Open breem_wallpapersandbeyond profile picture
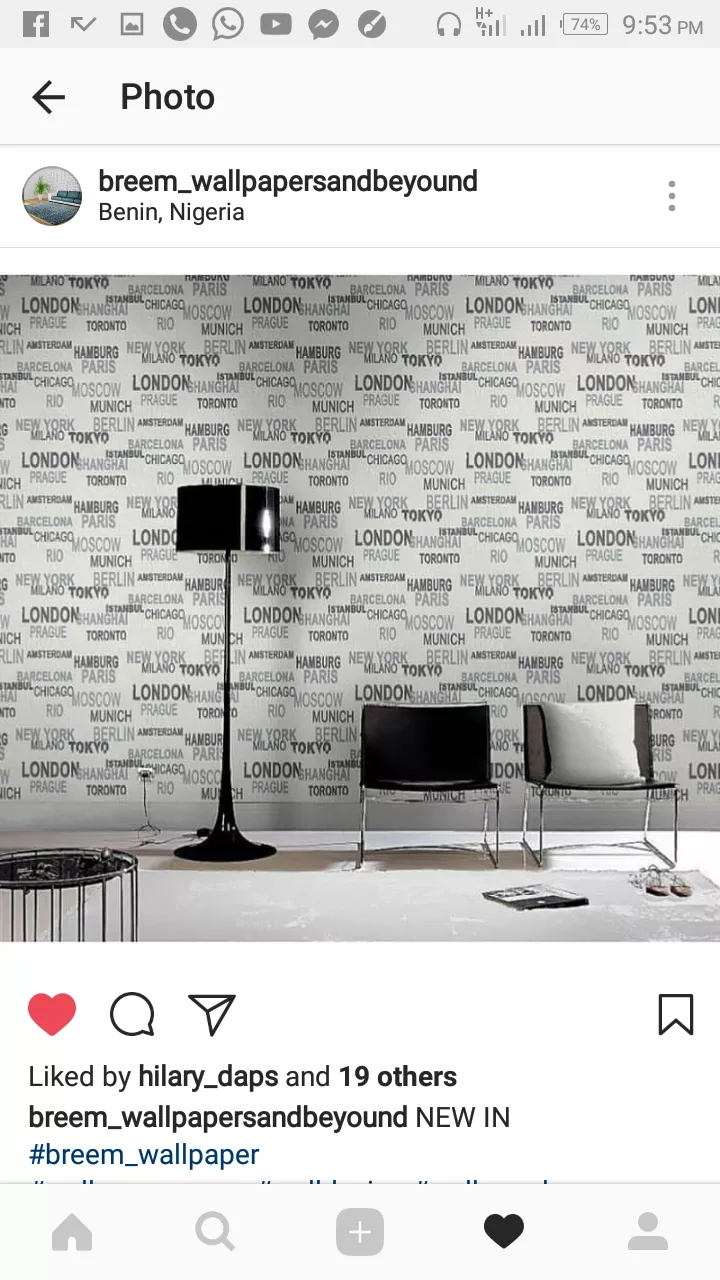The image size is (720, 1280). [52, 196]
